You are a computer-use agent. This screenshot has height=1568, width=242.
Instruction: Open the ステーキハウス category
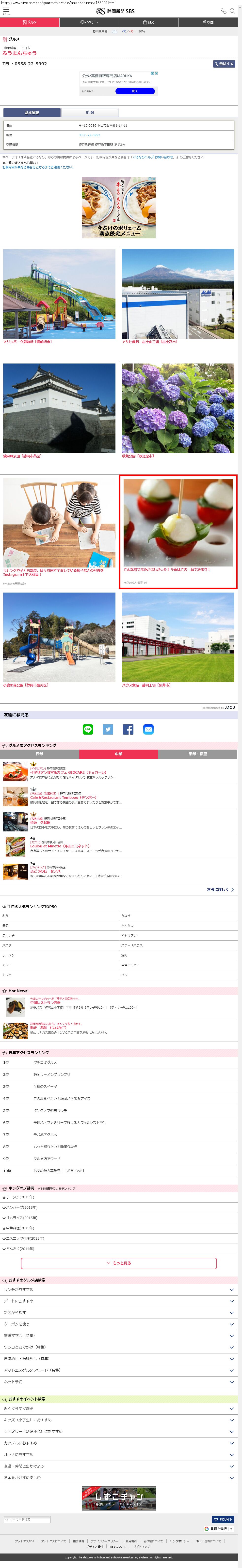[132, 945]
